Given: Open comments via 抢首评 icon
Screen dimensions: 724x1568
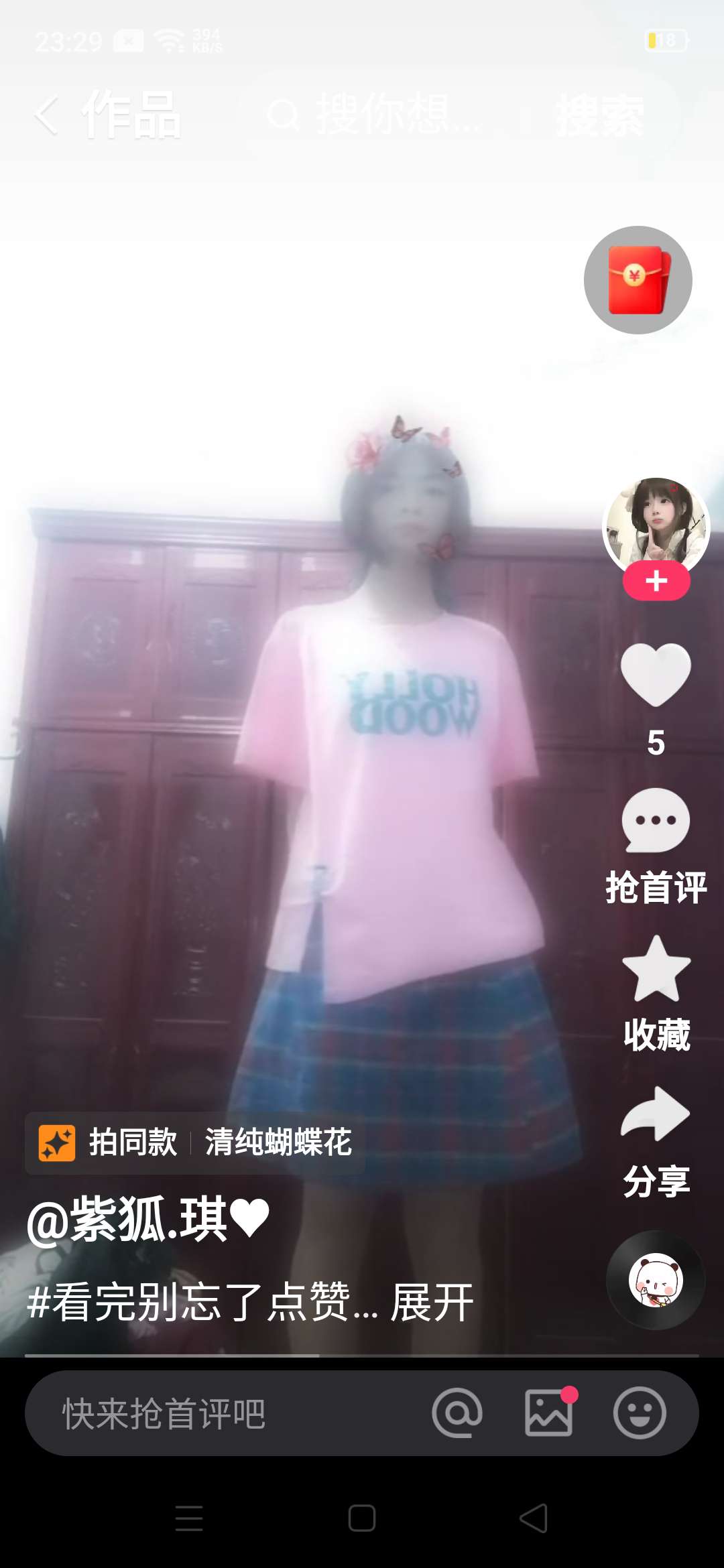Looking at the screenshot, I should click(x=656, y=821).
